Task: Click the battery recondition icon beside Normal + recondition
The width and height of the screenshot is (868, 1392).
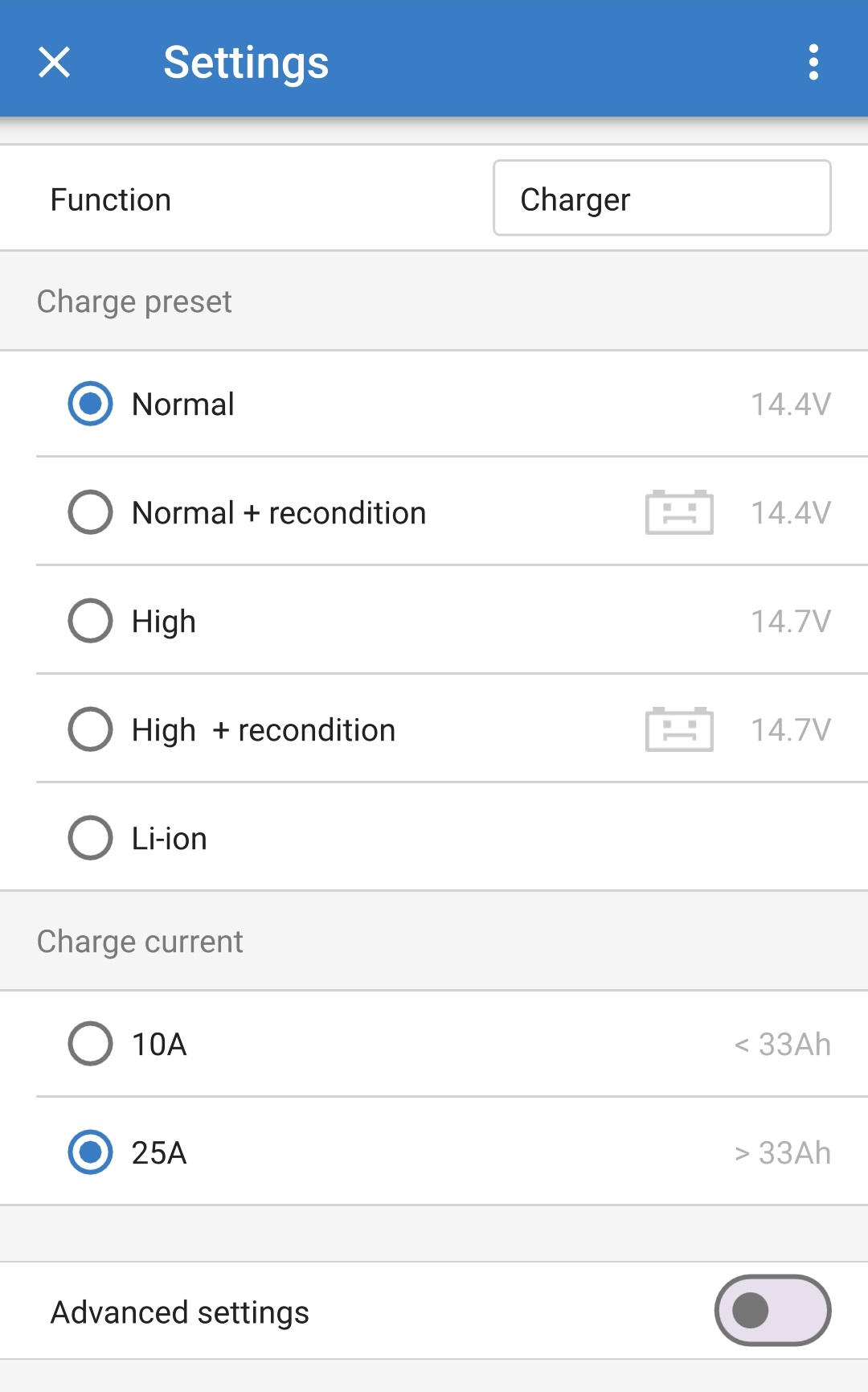Action: pyautogui.click(x=679, y=512)
